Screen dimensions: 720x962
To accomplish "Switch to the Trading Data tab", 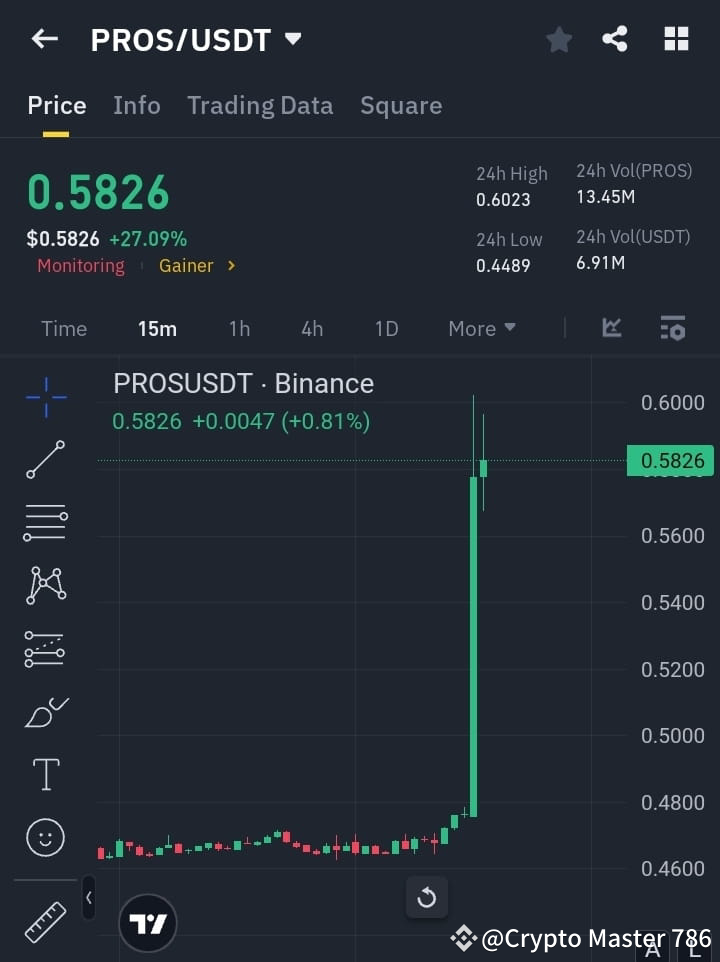I will pos(260,105).
